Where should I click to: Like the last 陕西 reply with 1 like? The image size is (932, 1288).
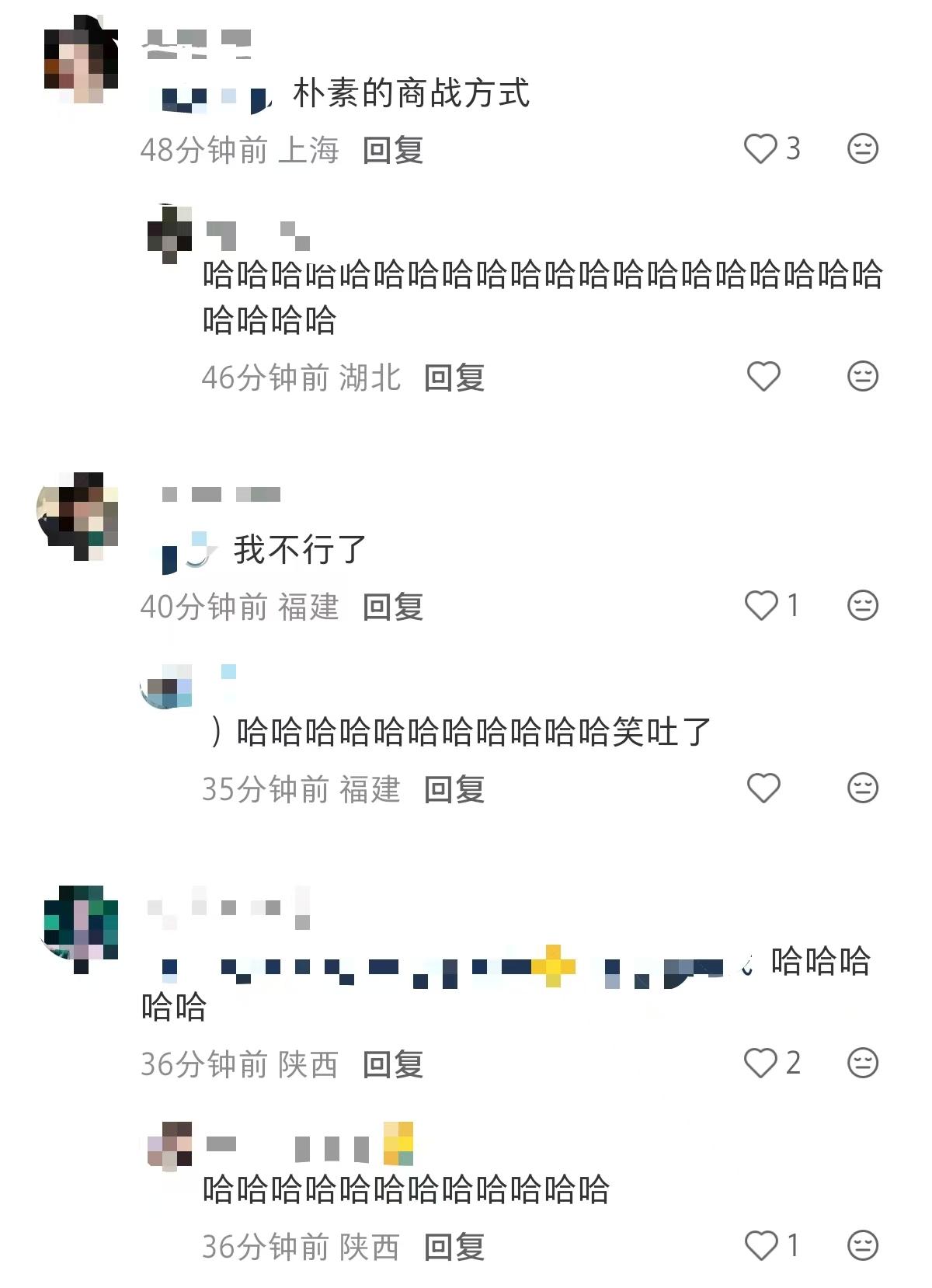click(761, 1245)
